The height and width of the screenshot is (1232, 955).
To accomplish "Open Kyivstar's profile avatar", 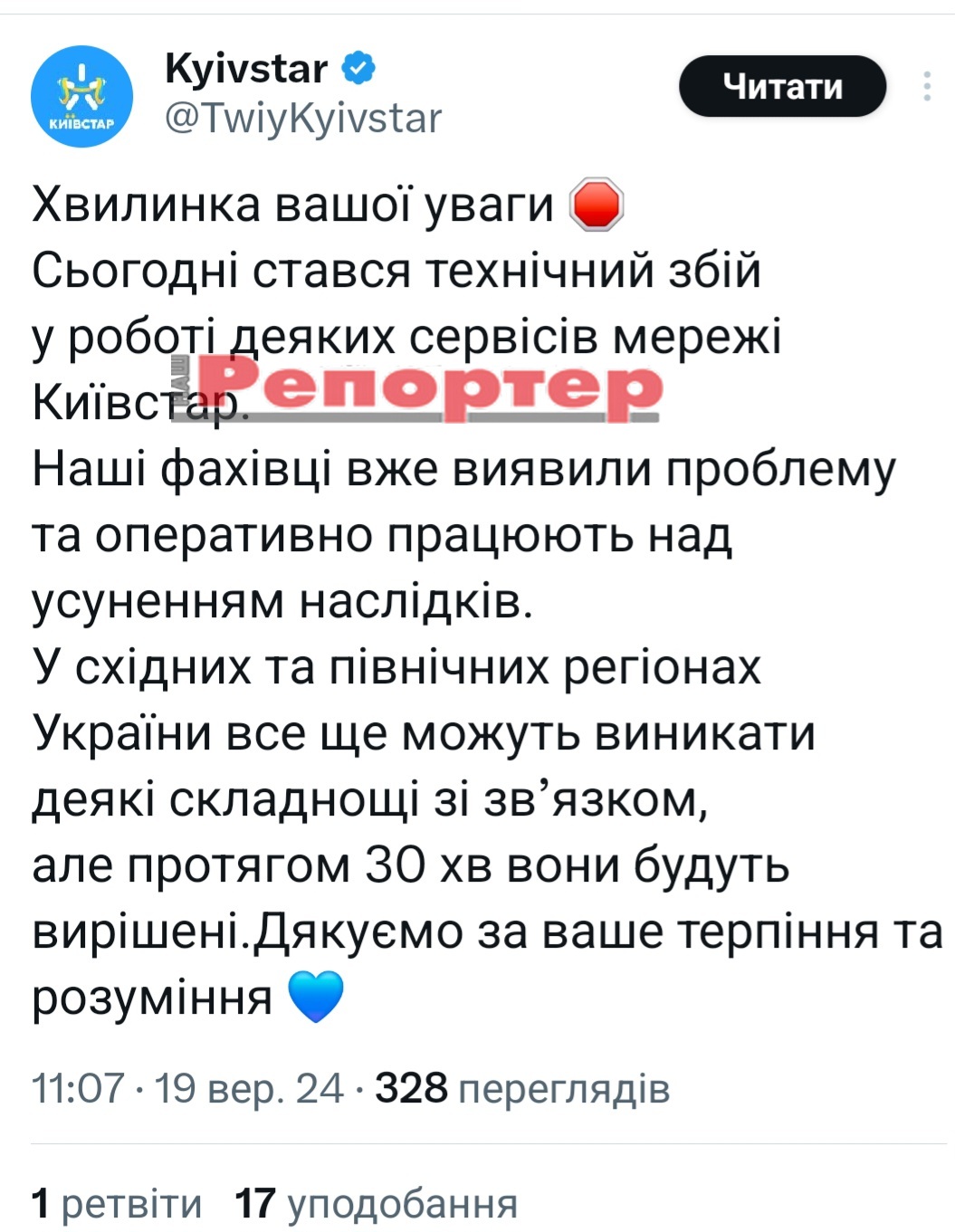I will (x=81, y=95).
